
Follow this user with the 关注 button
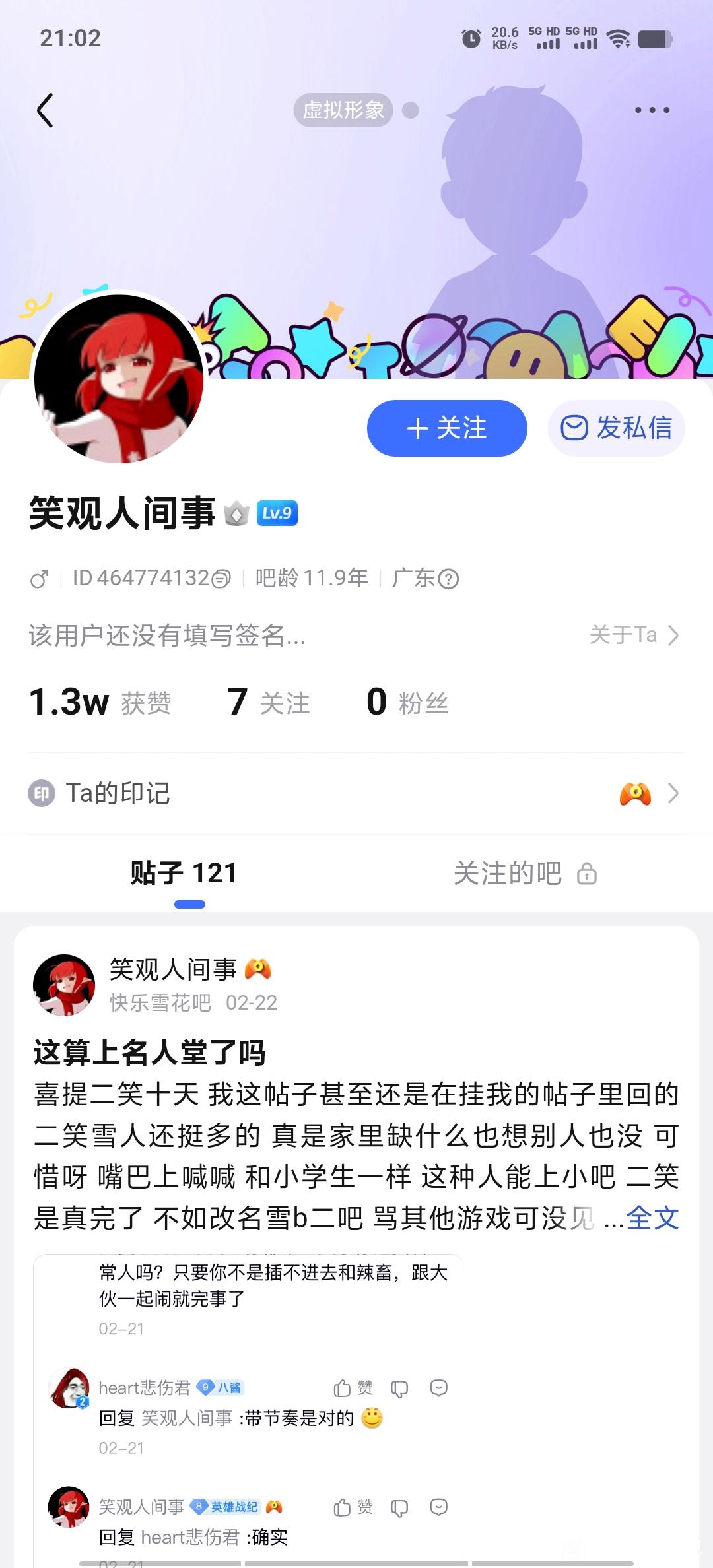447,428
